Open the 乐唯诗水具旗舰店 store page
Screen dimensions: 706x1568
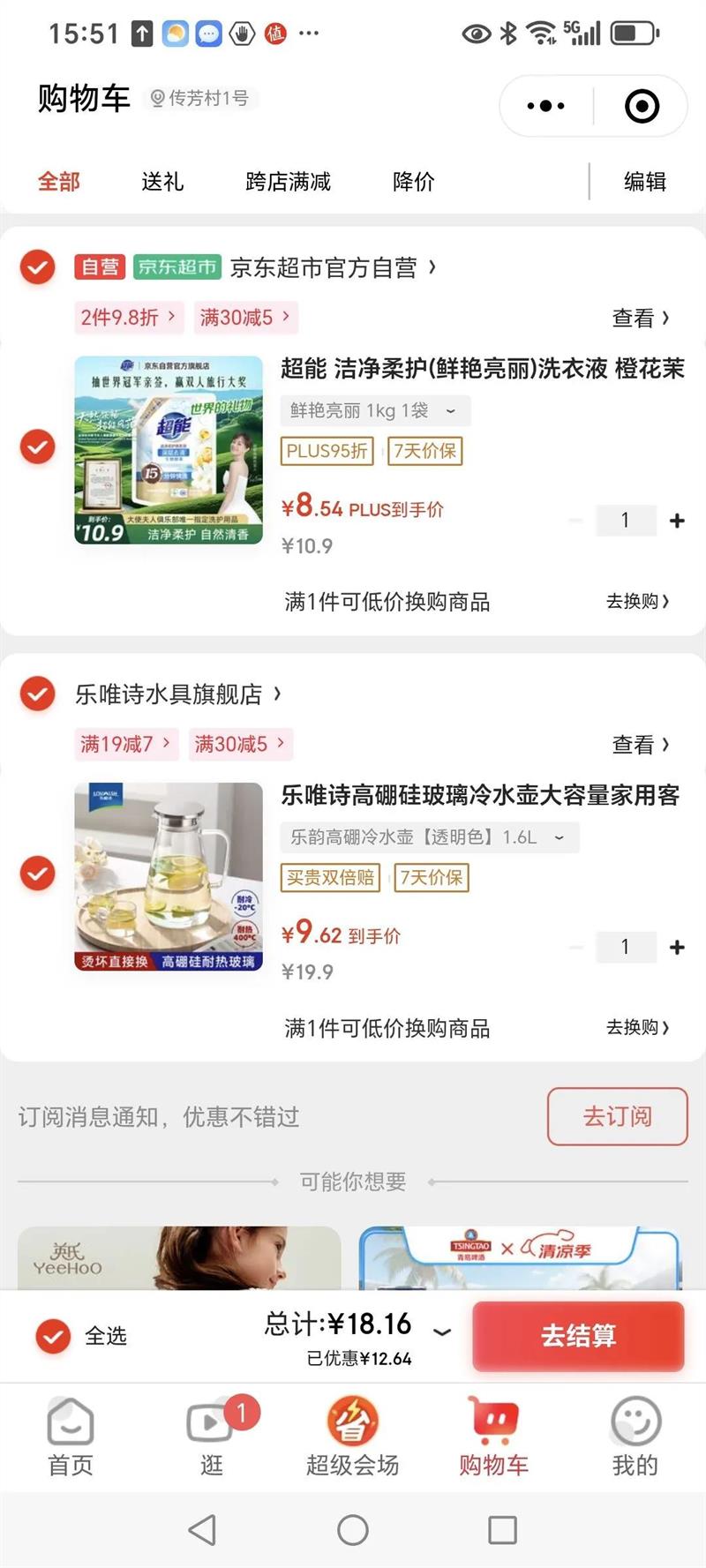tap(176, 694)
